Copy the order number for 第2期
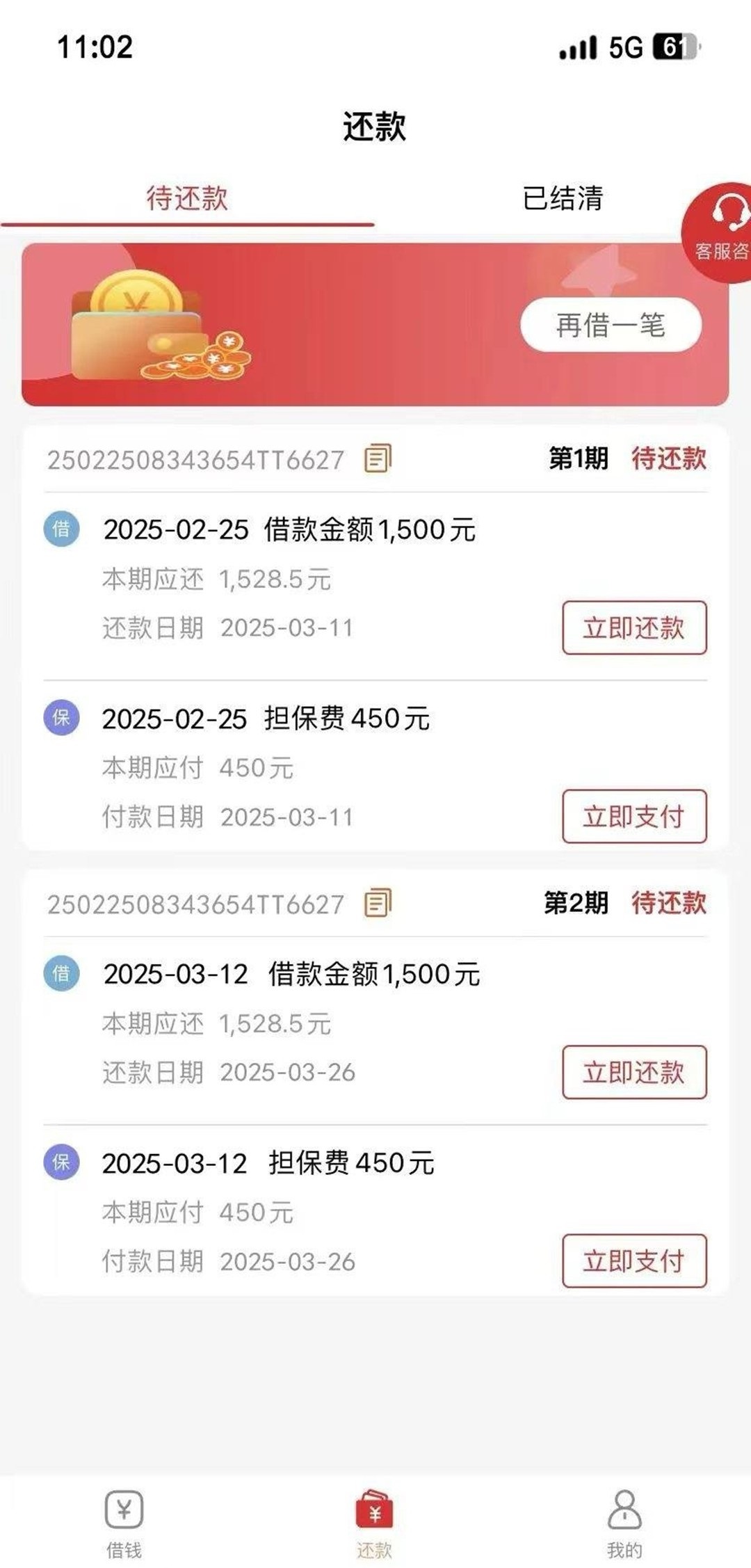This screenshot has width=751, height=1568. coord(378,903)
